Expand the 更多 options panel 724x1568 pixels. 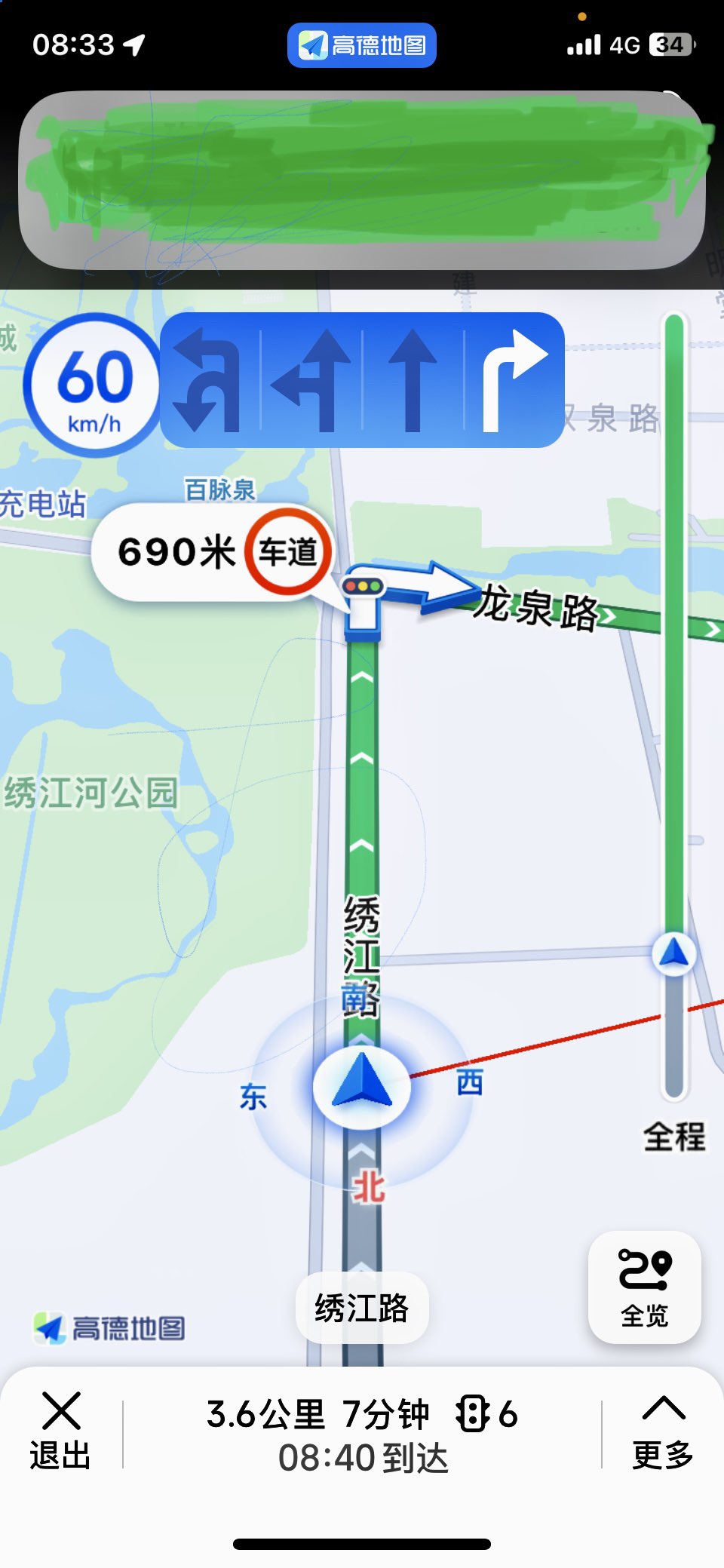[663, 1431]
